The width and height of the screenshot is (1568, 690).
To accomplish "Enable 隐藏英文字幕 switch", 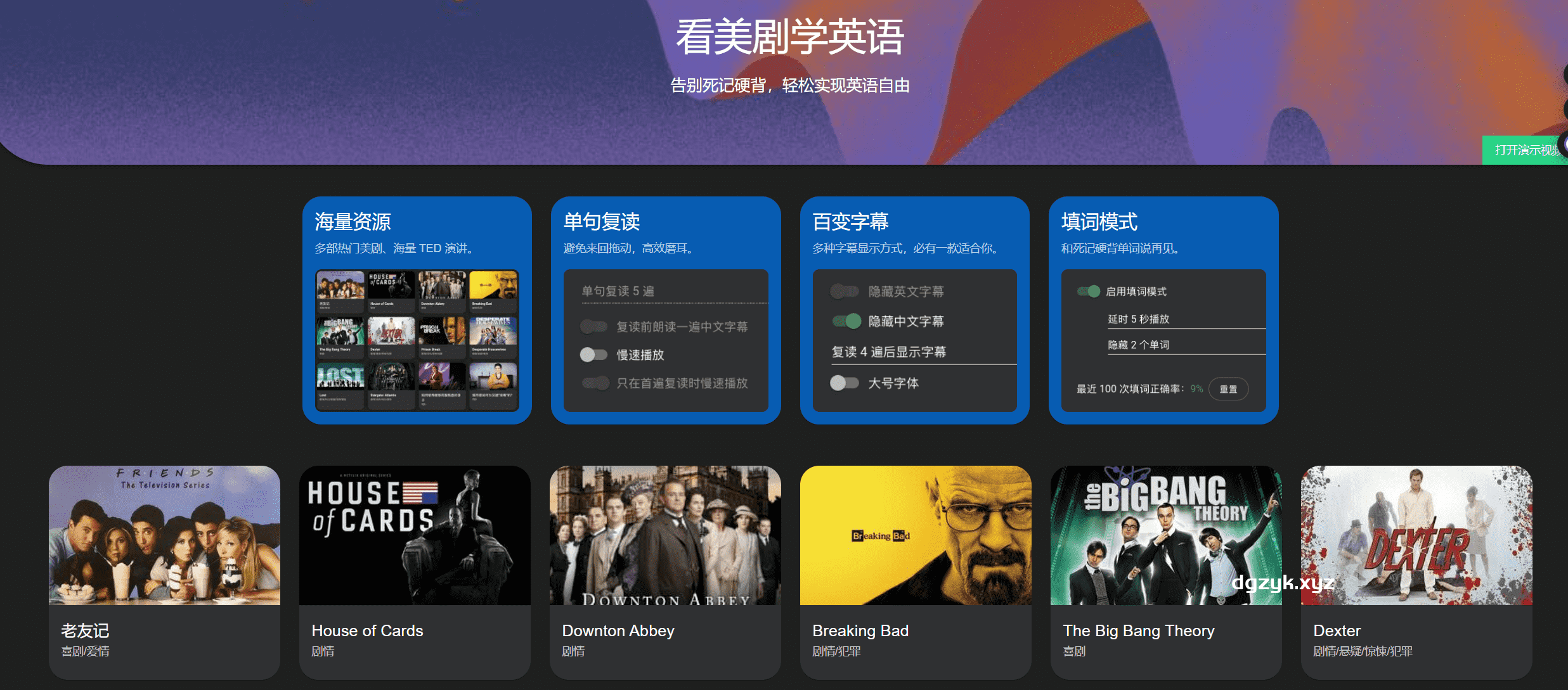I will (845, 291).
